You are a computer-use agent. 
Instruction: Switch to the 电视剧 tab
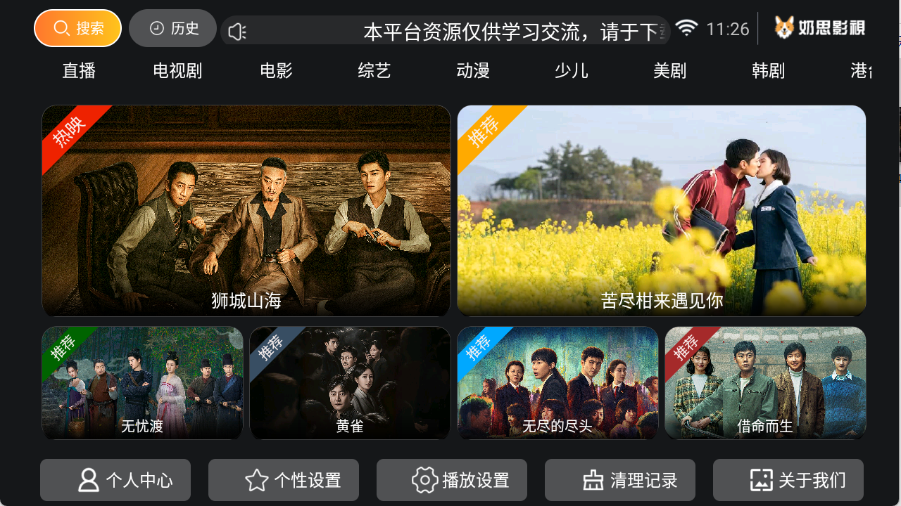pyautogui.click(x=177, y=71)
